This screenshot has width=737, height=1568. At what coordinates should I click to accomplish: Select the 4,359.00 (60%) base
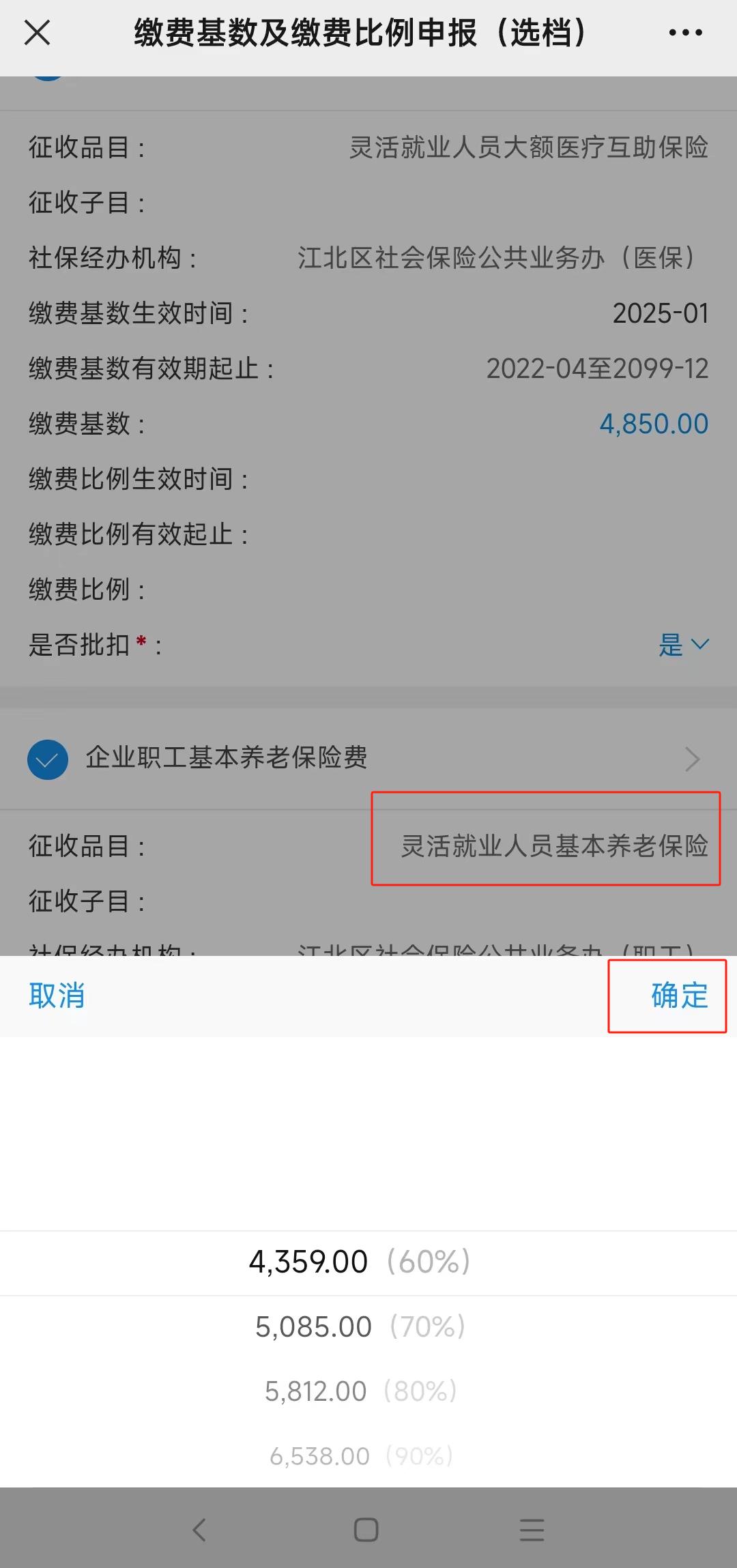(x=360, y=1262)
